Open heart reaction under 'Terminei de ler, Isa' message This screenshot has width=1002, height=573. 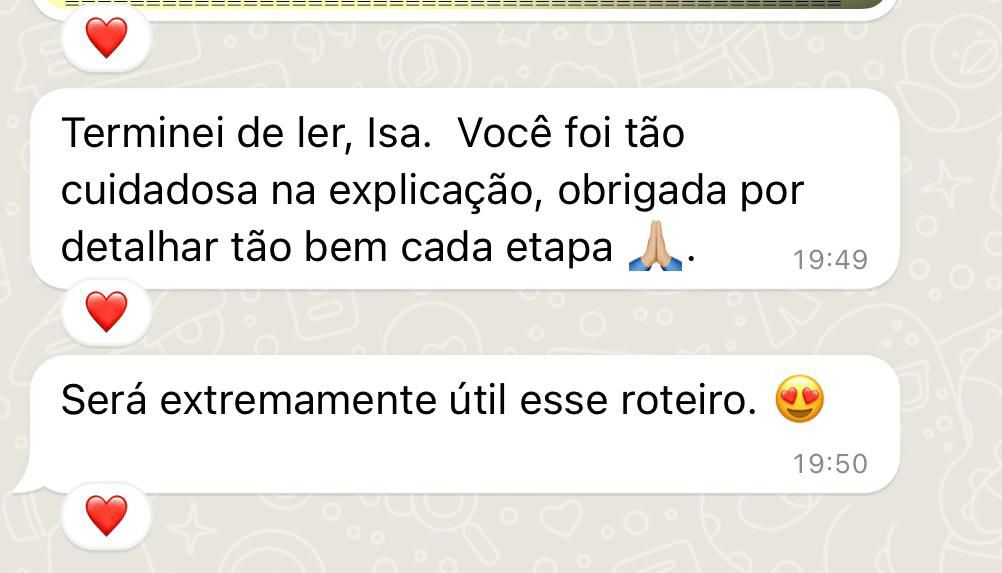click(106, 312)
